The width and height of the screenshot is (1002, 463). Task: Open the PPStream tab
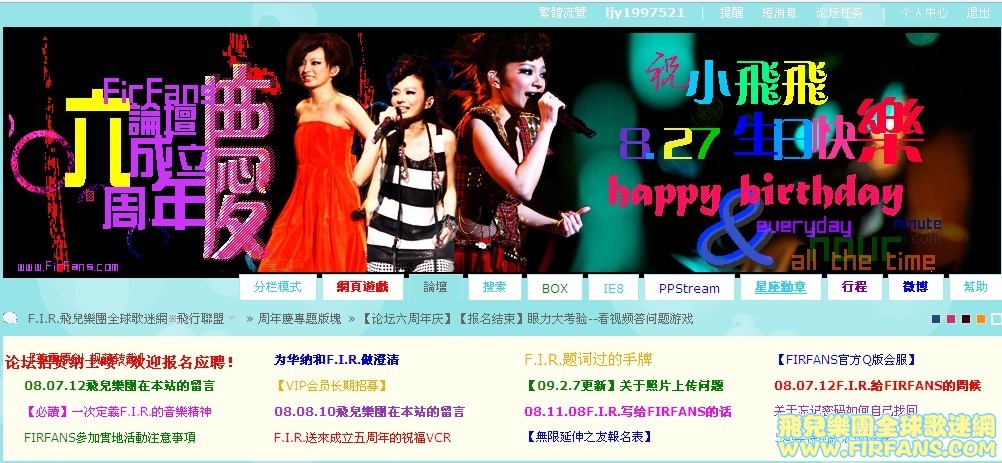click(x=689, y=288)
